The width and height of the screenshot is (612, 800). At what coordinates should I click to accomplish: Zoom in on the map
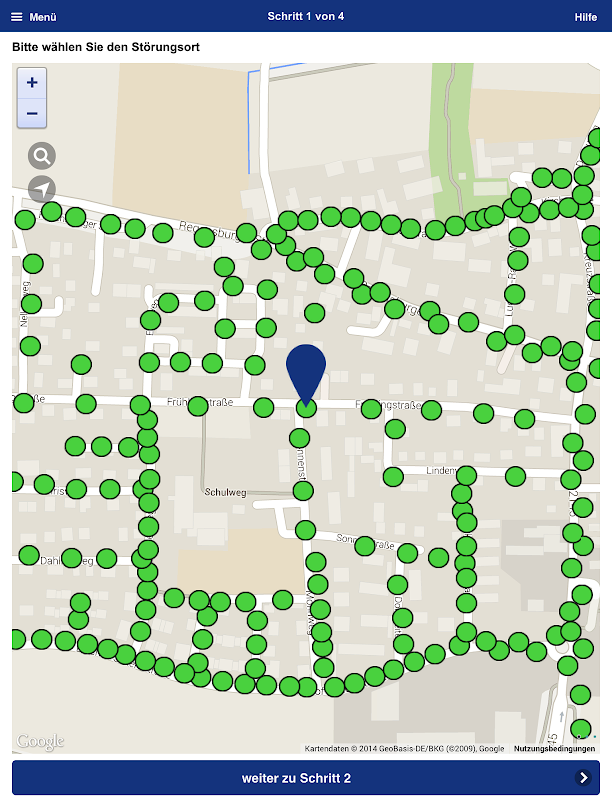click(x=32, y=83)
